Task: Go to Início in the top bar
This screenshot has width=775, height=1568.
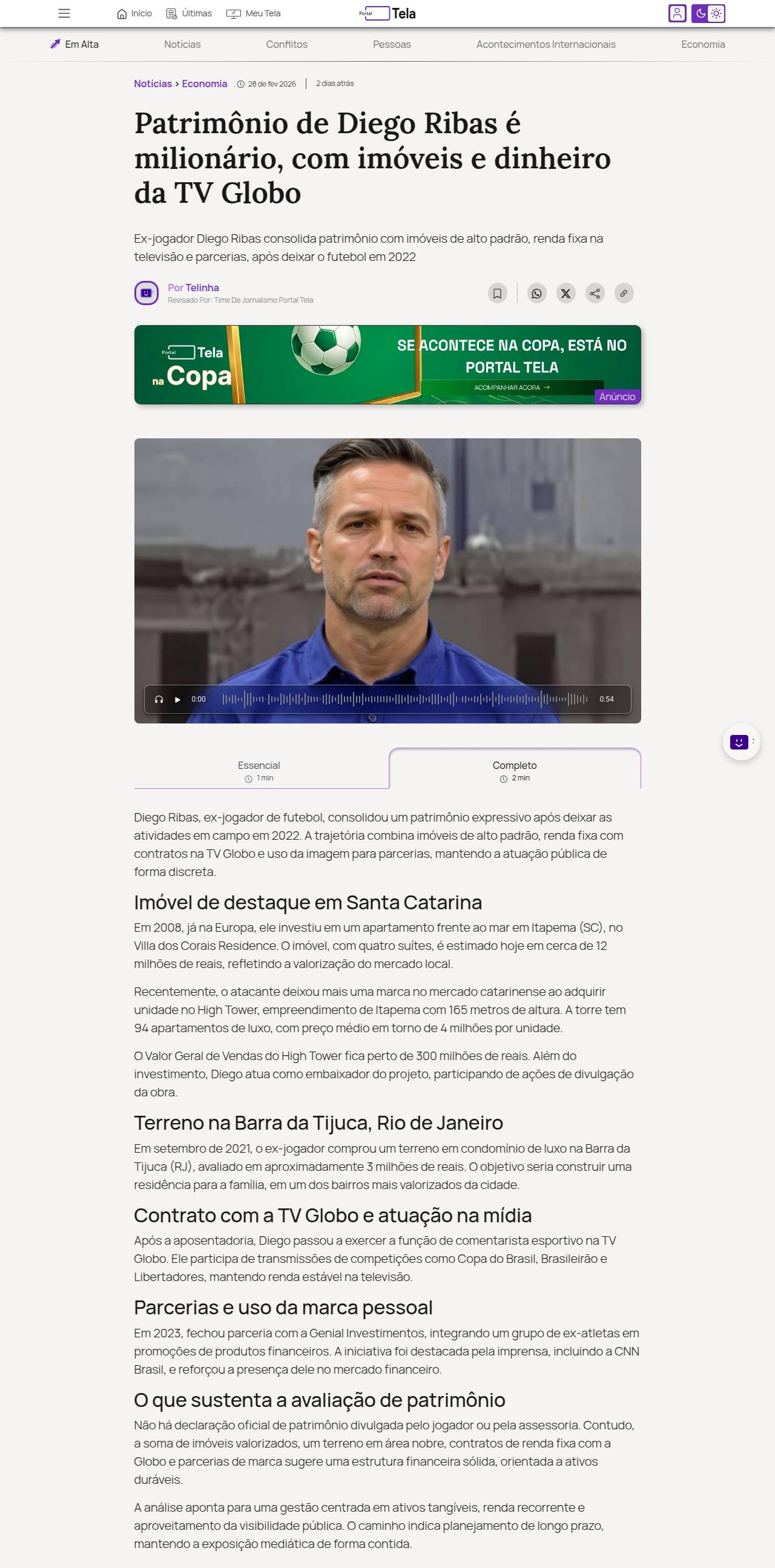Action: pos(134,13)
